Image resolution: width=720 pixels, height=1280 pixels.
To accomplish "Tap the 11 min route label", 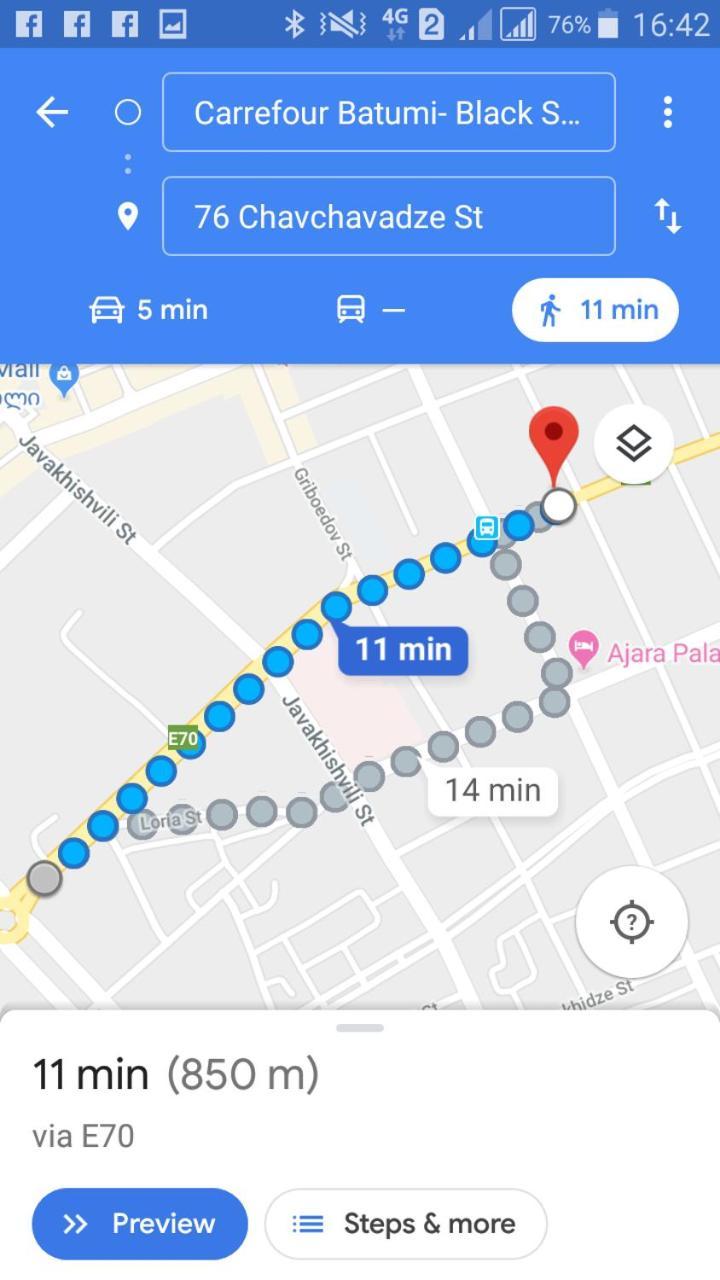I will (x=403, y=650).
